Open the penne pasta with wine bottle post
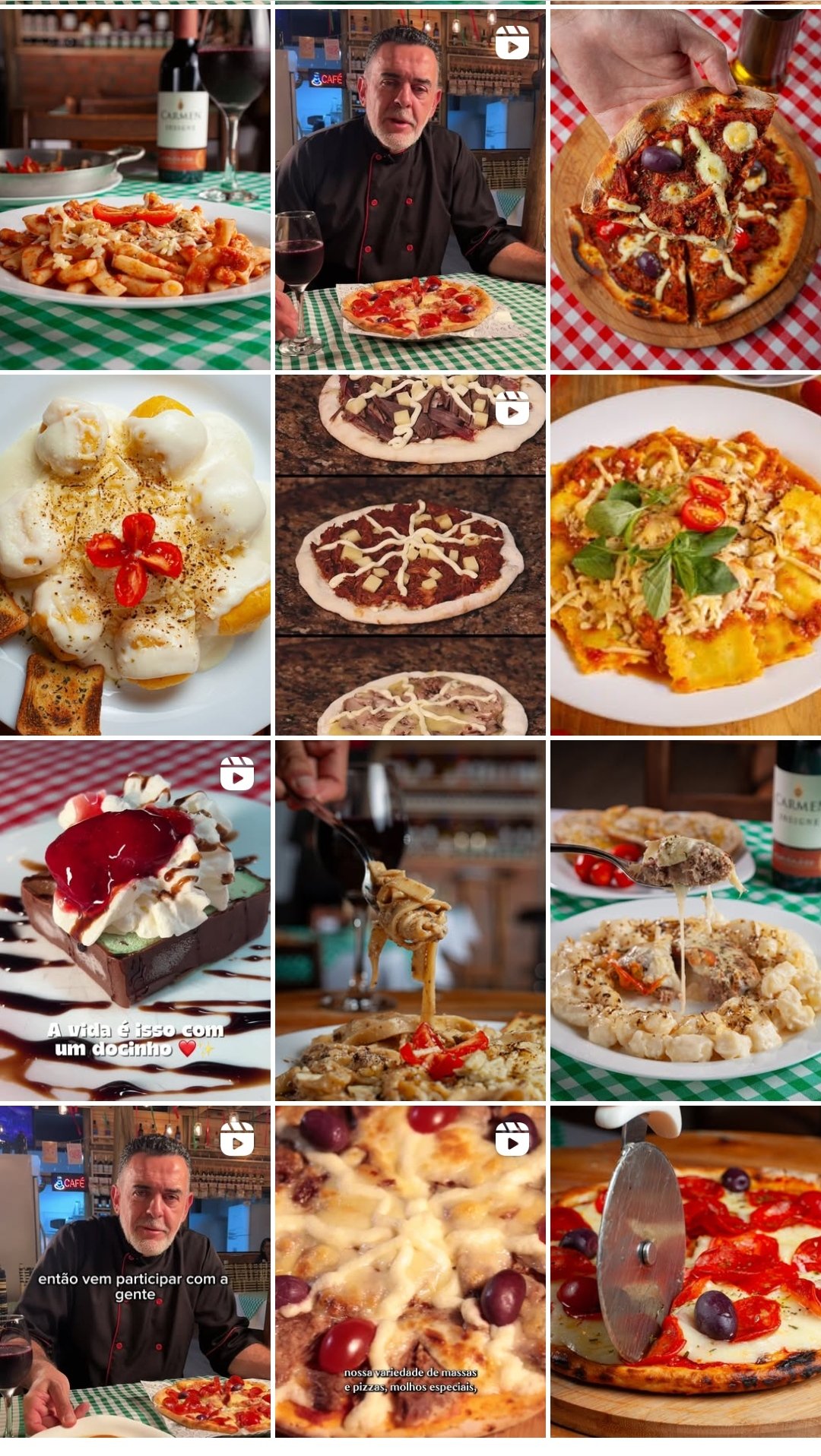The image size is (821, 1456). (135, 189)
